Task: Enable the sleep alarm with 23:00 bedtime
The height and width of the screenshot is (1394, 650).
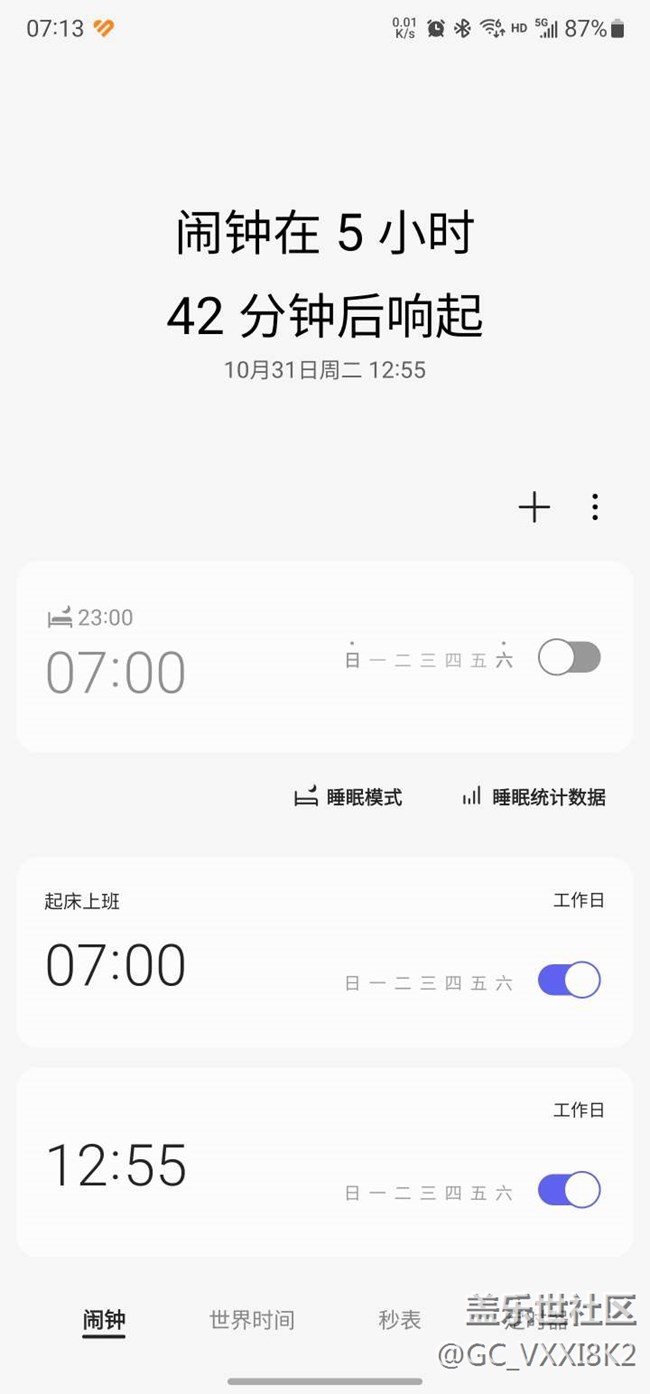Action: pyautogui.click(x=569, y=658)
